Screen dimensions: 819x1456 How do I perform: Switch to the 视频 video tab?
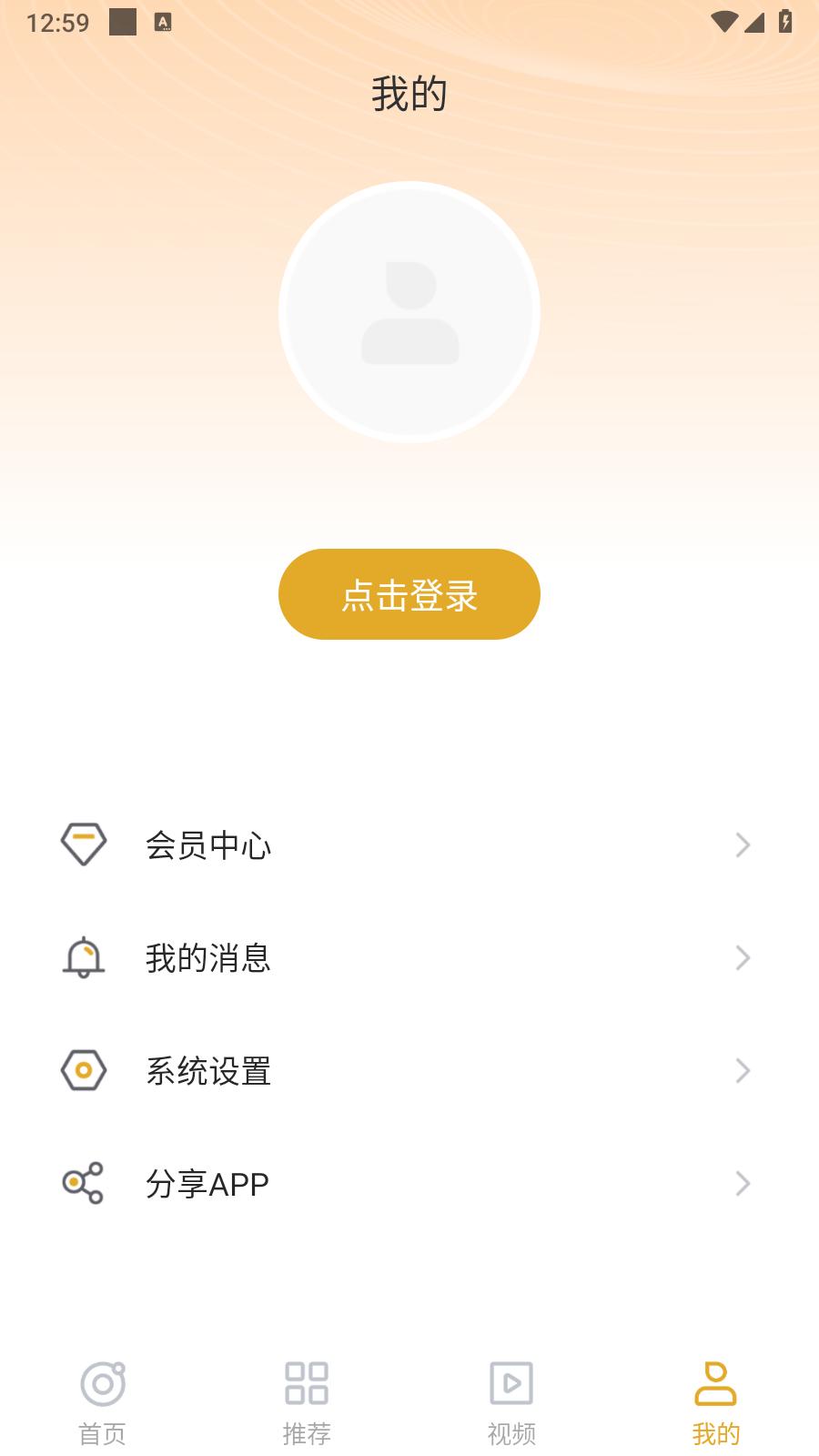pyautogui.click(x=511, y=1402)
